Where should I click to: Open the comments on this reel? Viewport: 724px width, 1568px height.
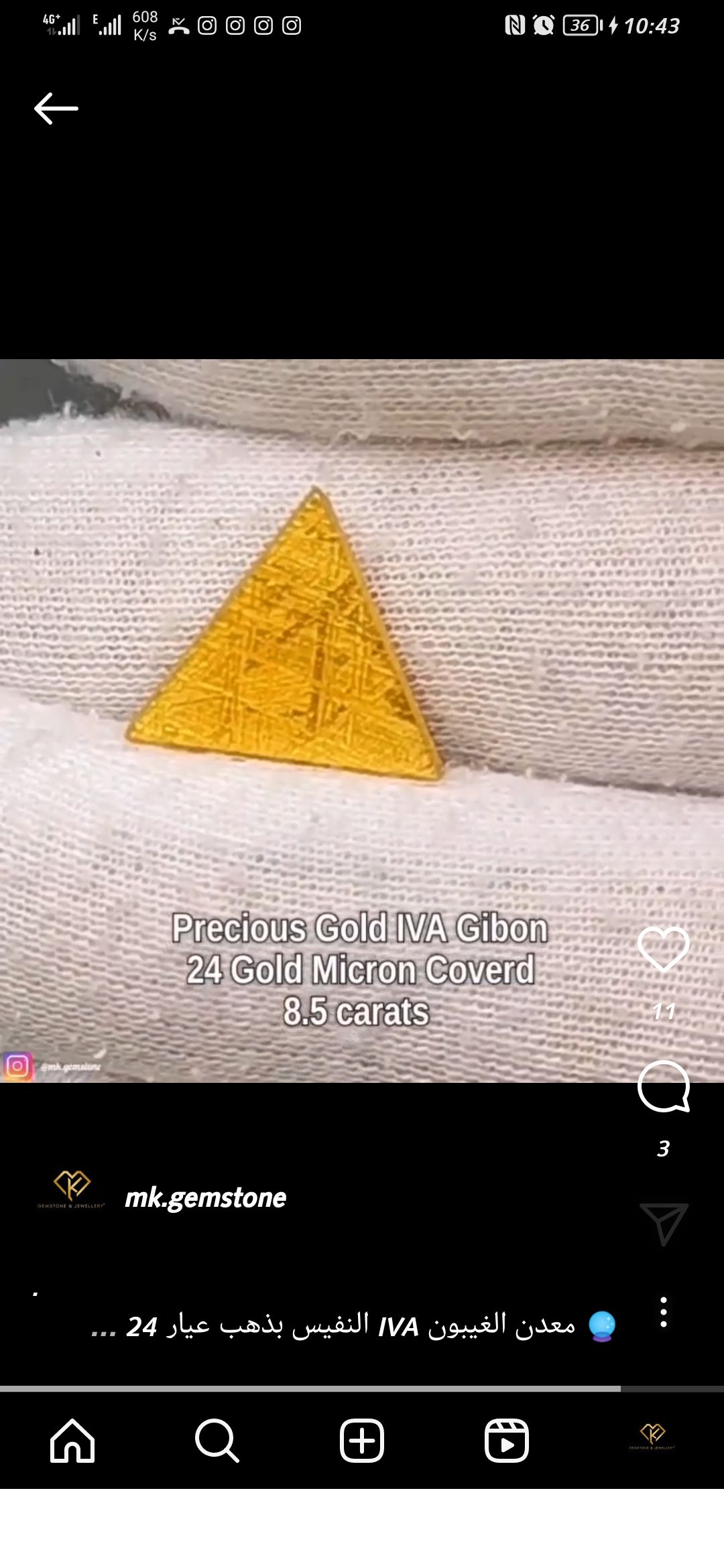[x=663, y=1086]
